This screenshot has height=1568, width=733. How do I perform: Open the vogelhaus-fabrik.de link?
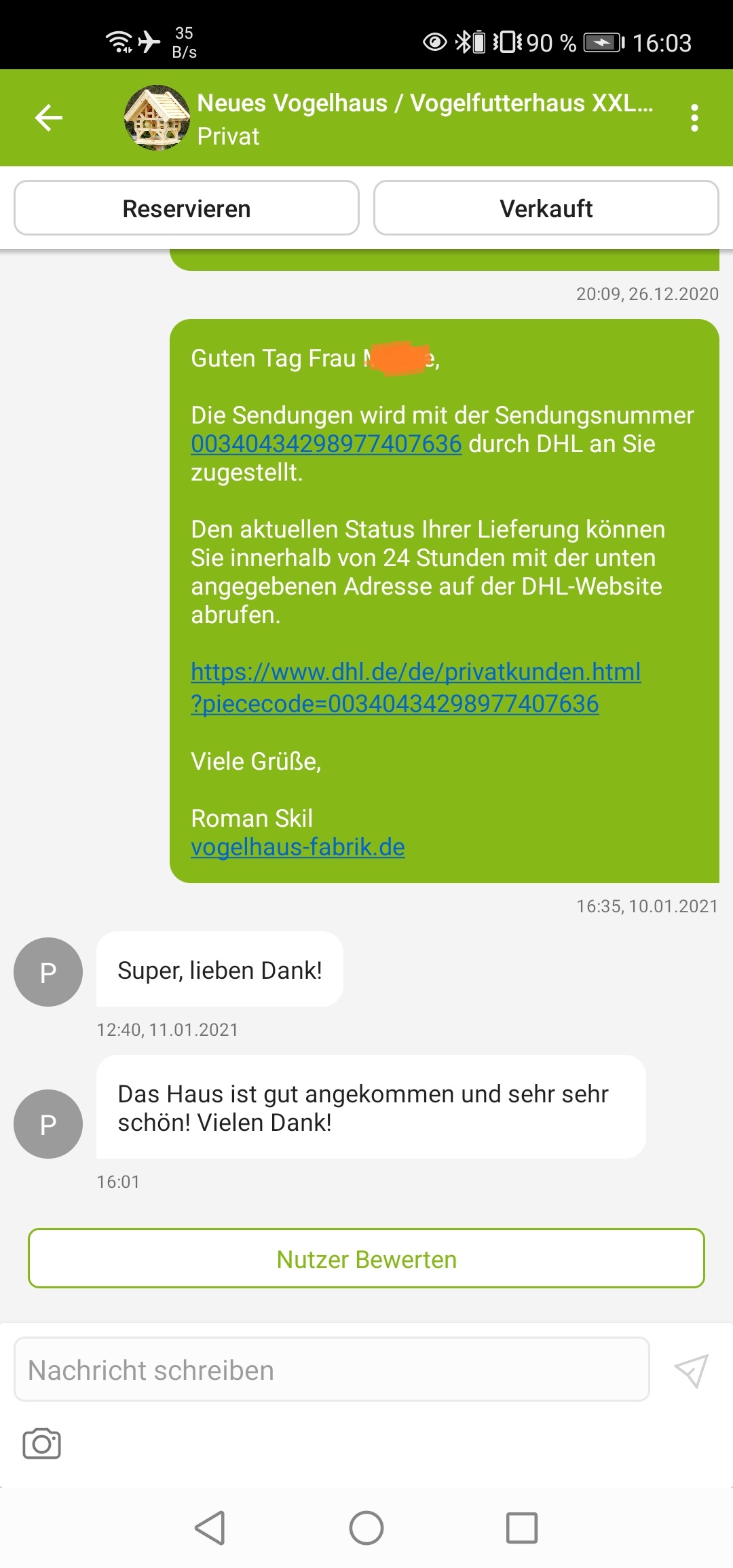[x=298, y=847]
